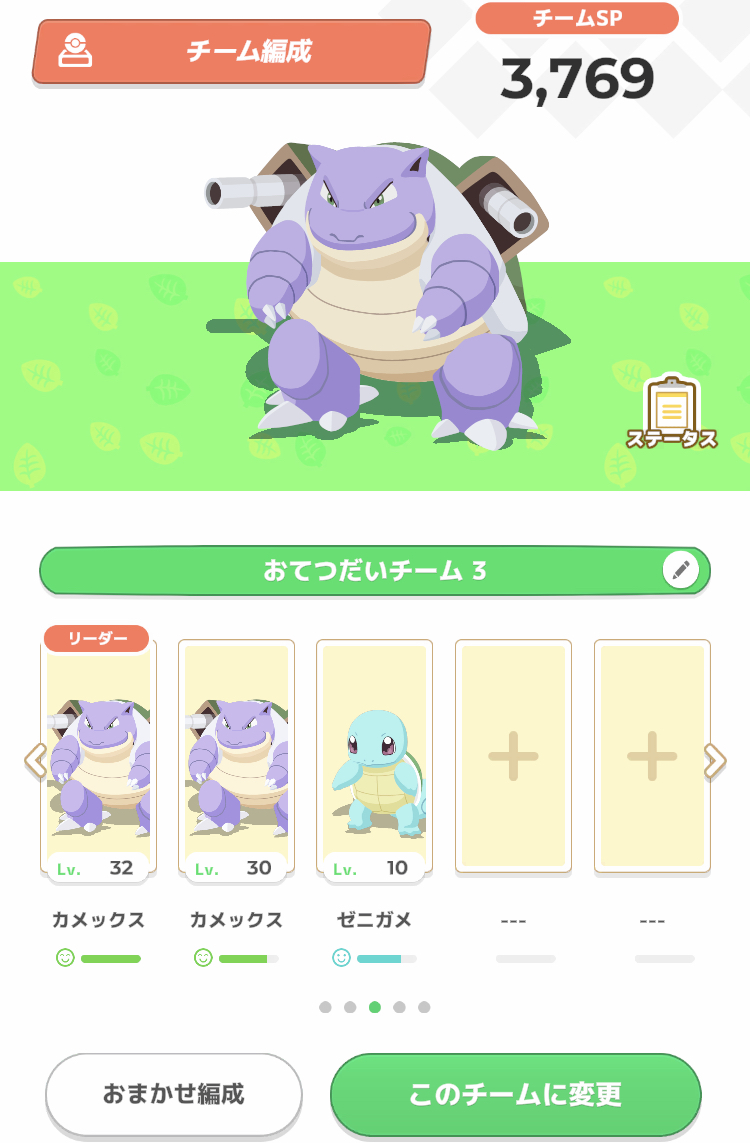Open the ステータス status clipboard
The width and height of the screenshot is (750, 1143).
[672, 412]
